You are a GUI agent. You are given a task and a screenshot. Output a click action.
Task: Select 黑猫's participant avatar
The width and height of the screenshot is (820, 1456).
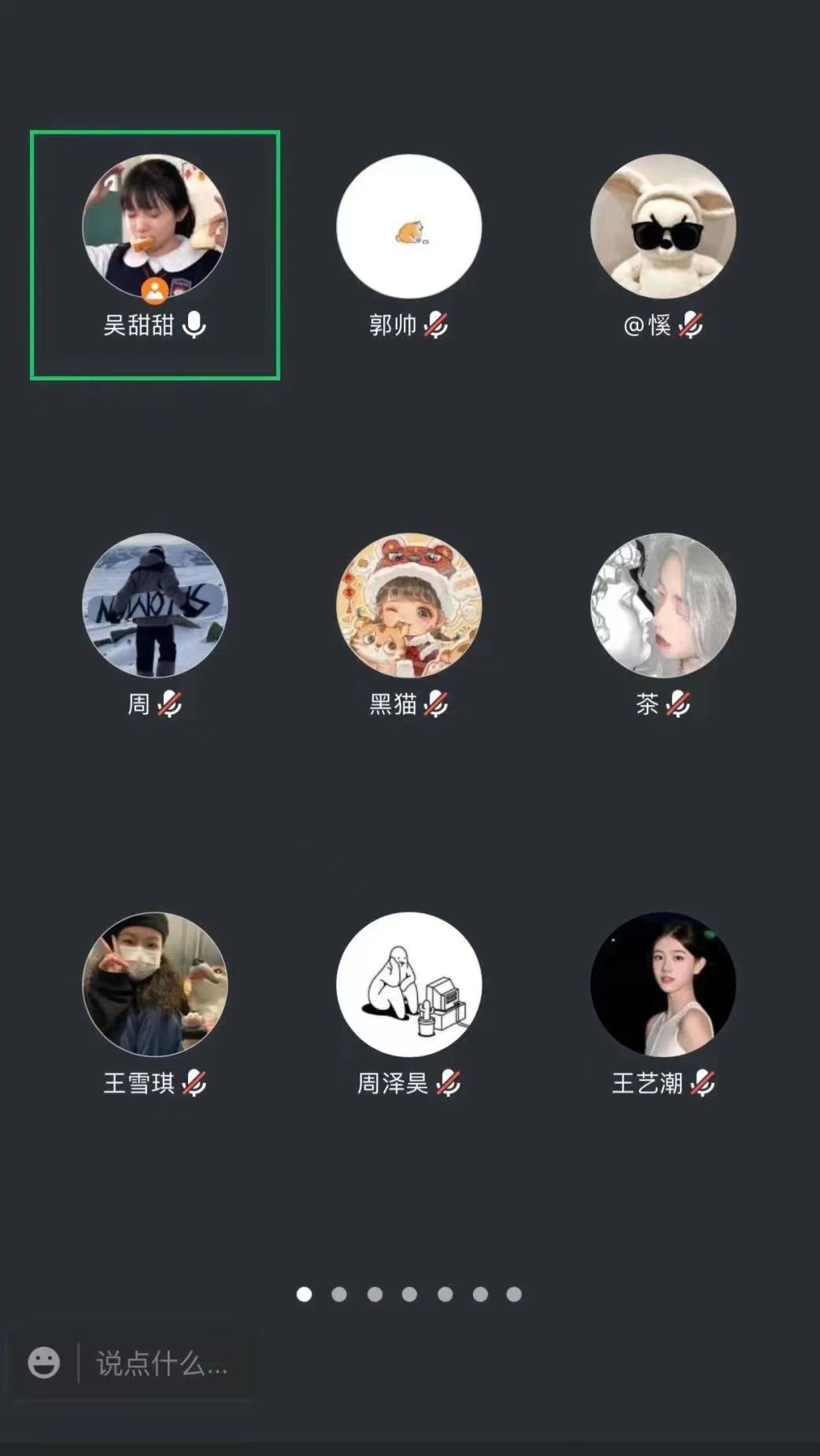pyautogui.click(x=408, y=606)
